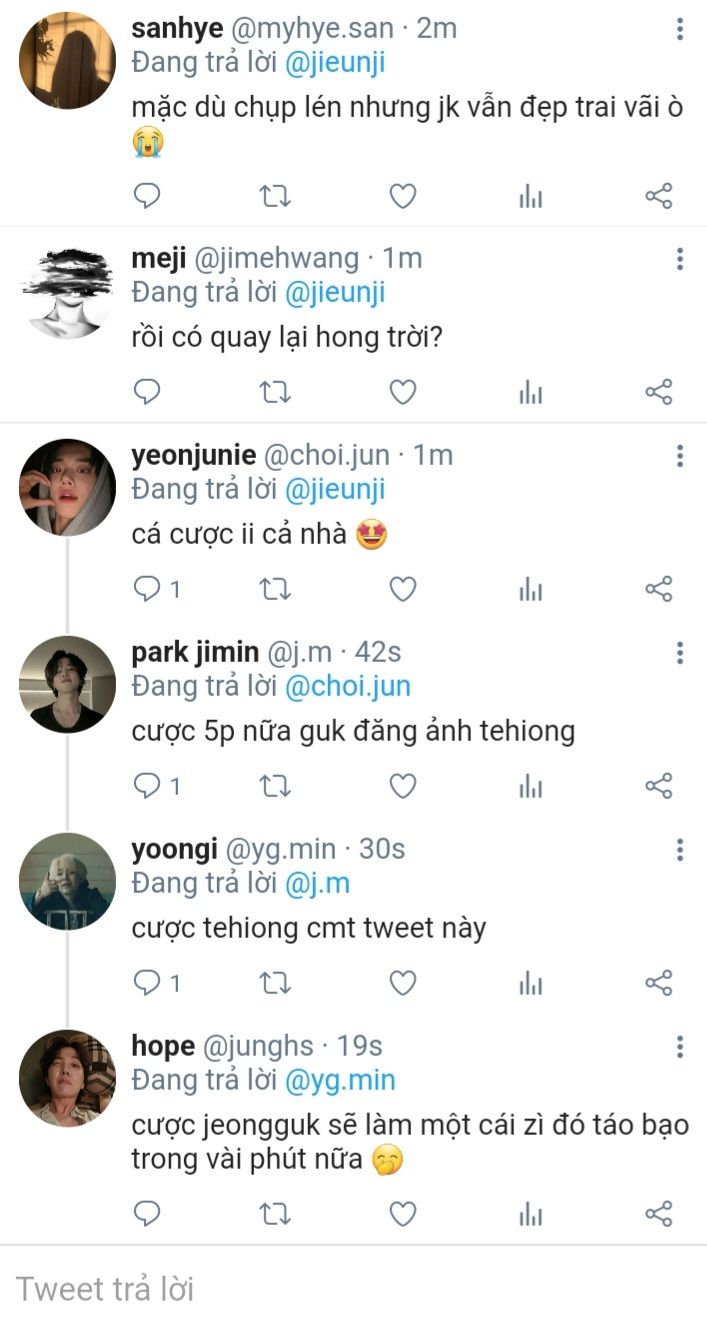Open overflow menu on hope's tweet

680,1047
